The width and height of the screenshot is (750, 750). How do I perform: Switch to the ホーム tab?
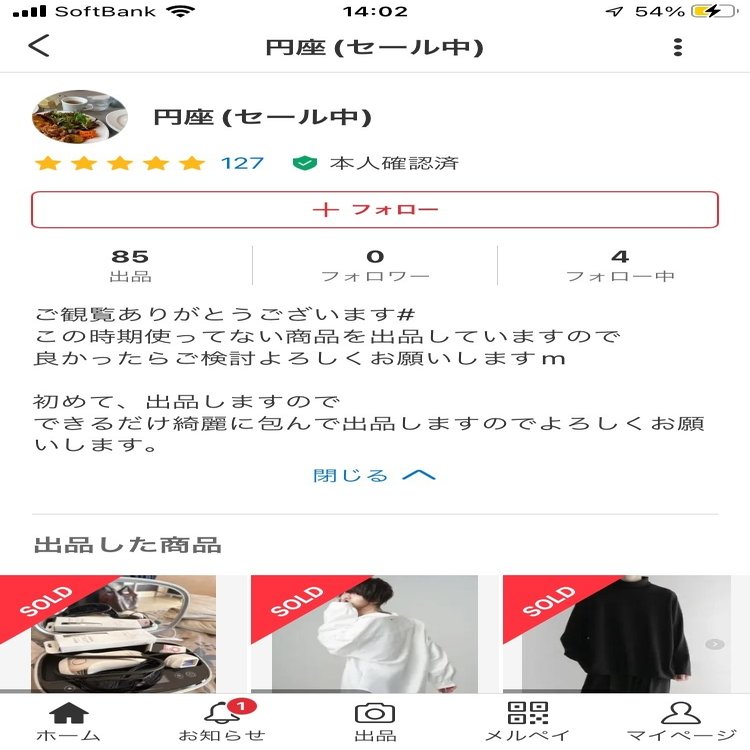pos(68,721)
